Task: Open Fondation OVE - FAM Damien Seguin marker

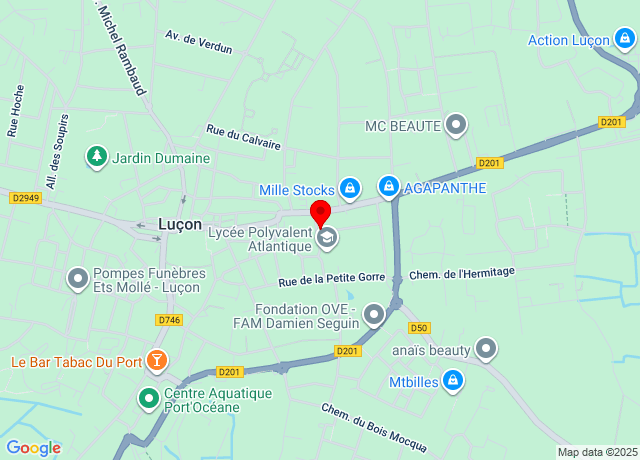Action: click(x=375, y=316)
